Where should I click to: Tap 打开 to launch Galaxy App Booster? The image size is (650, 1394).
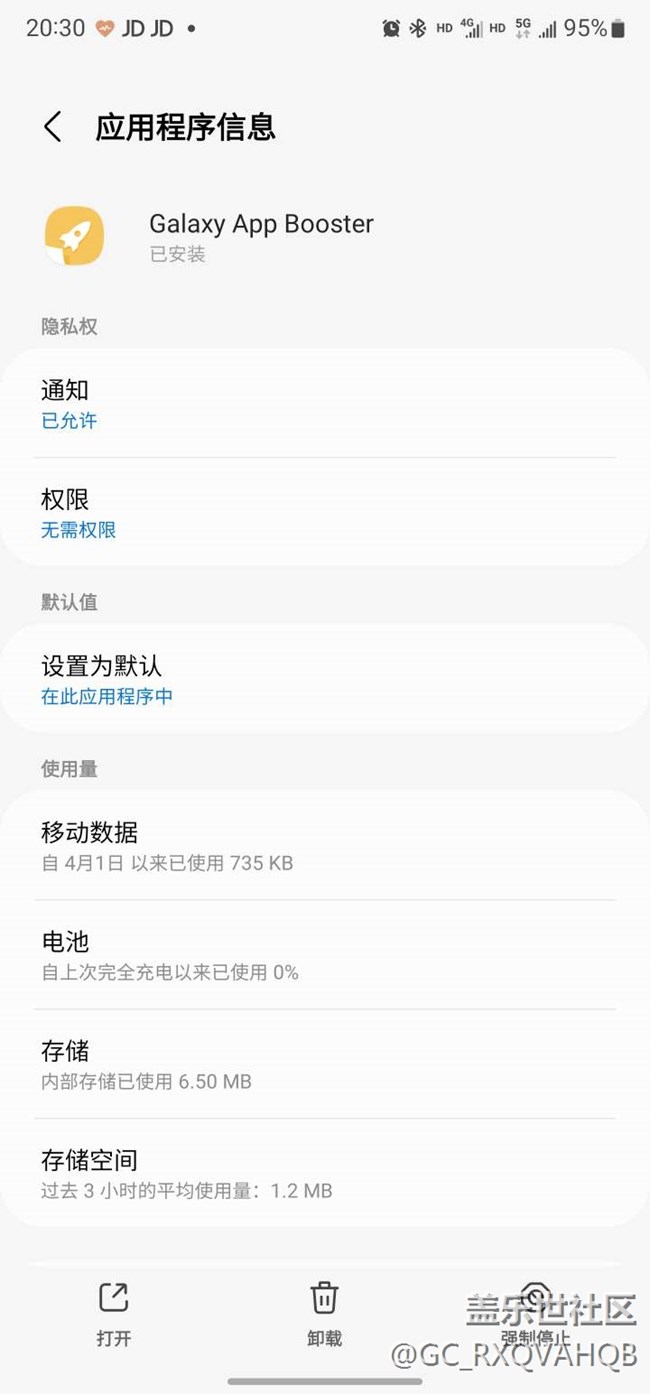tap(114, 1315)
